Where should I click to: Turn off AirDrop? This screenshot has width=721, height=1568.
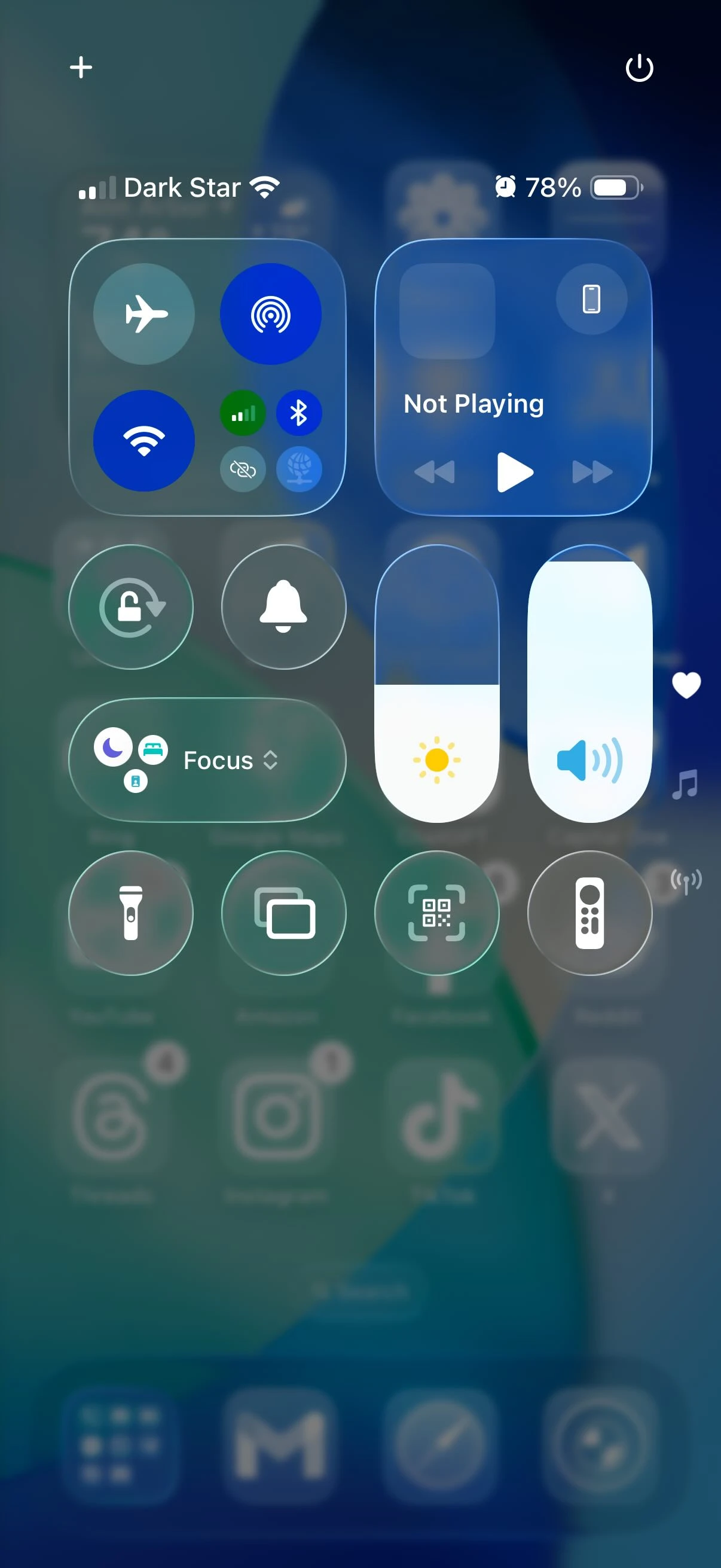coord(270,314)
